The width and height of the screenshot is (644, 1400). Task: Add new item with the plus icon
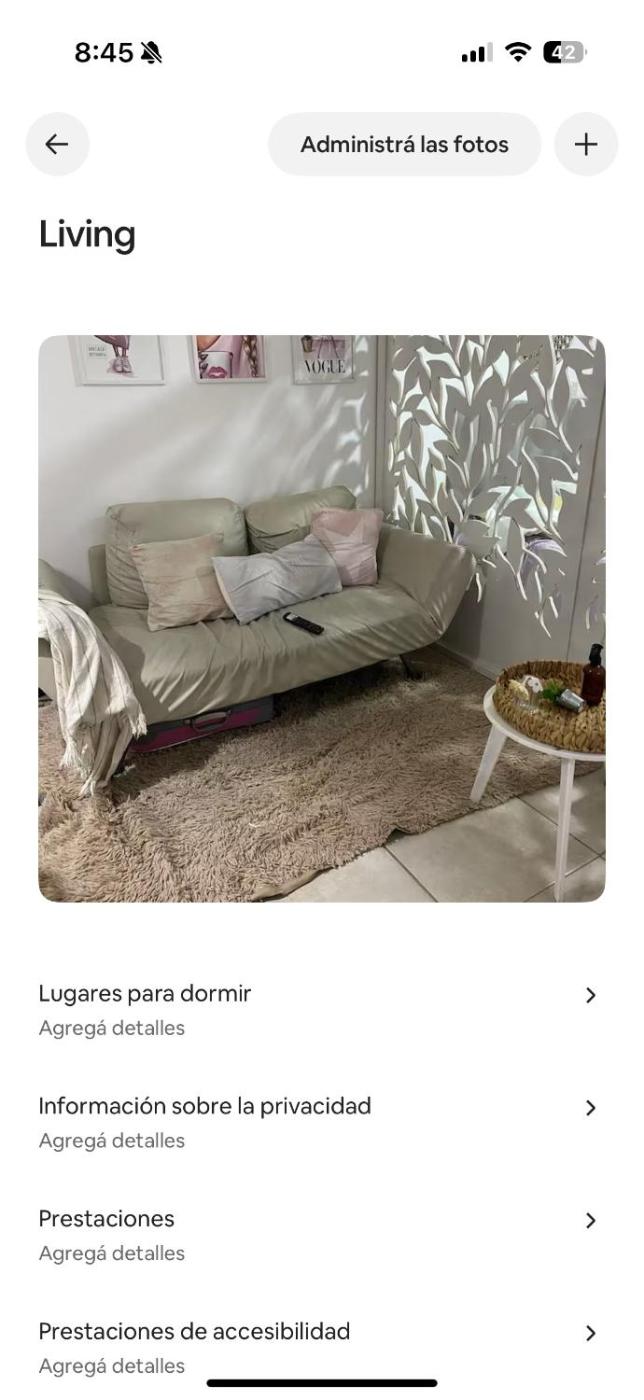click(x=586, y=144)
